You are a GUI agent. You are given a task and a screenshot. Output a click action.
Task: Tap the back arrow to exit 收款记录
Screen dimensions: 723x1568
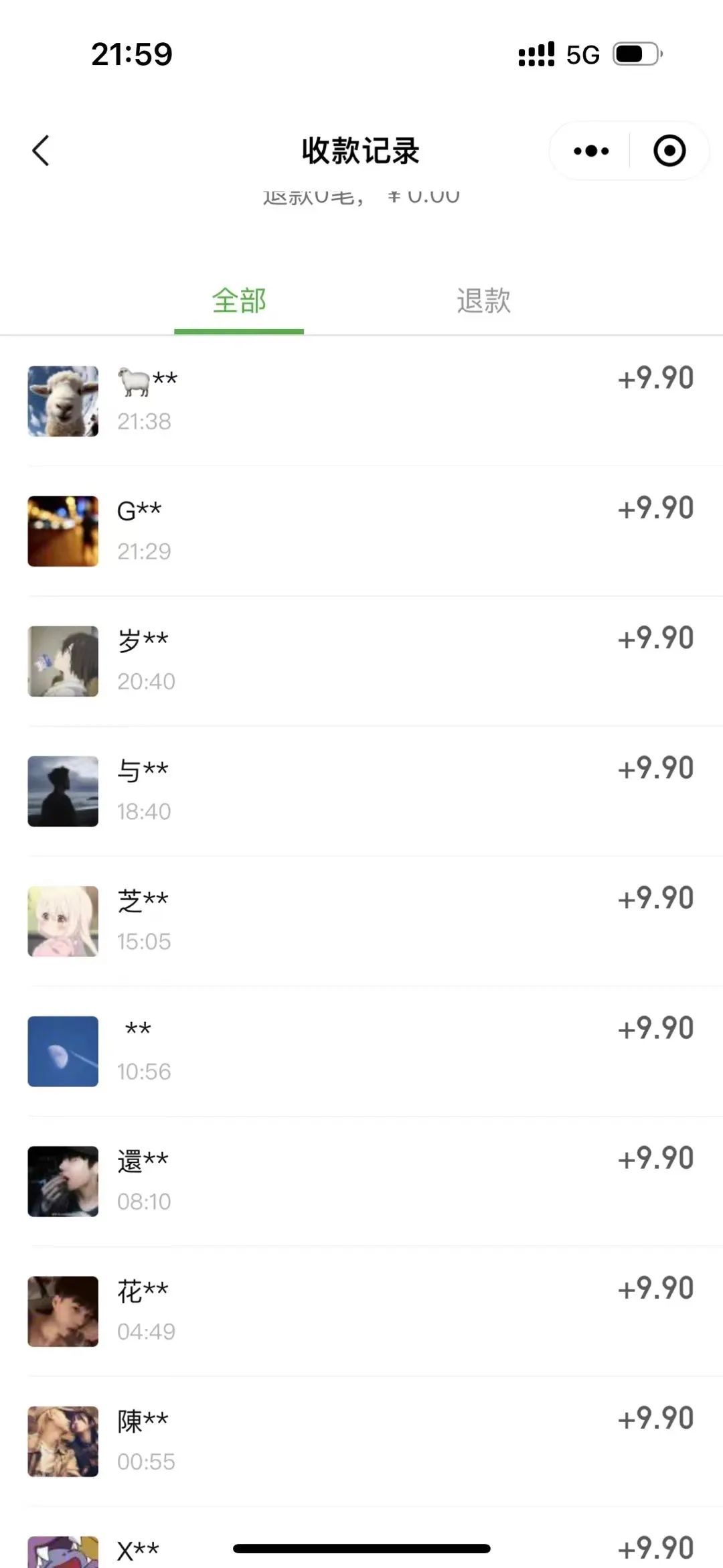pyautogui.click(x=42, y=151)
